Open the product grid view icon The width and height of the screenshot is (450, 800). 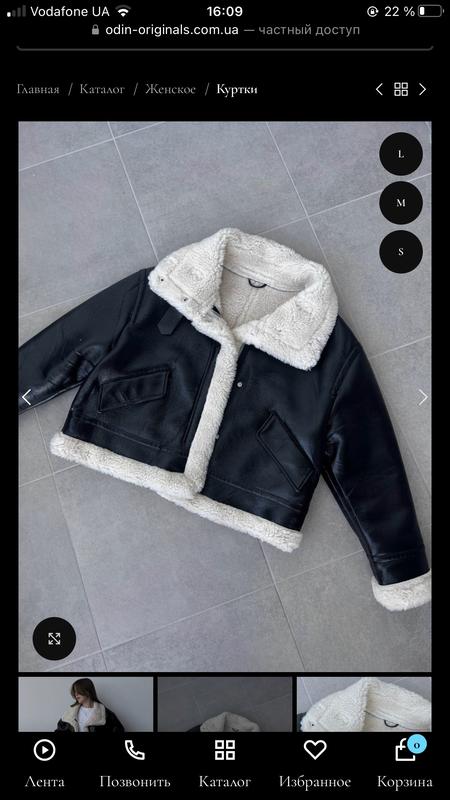click(x=401, y=89)
